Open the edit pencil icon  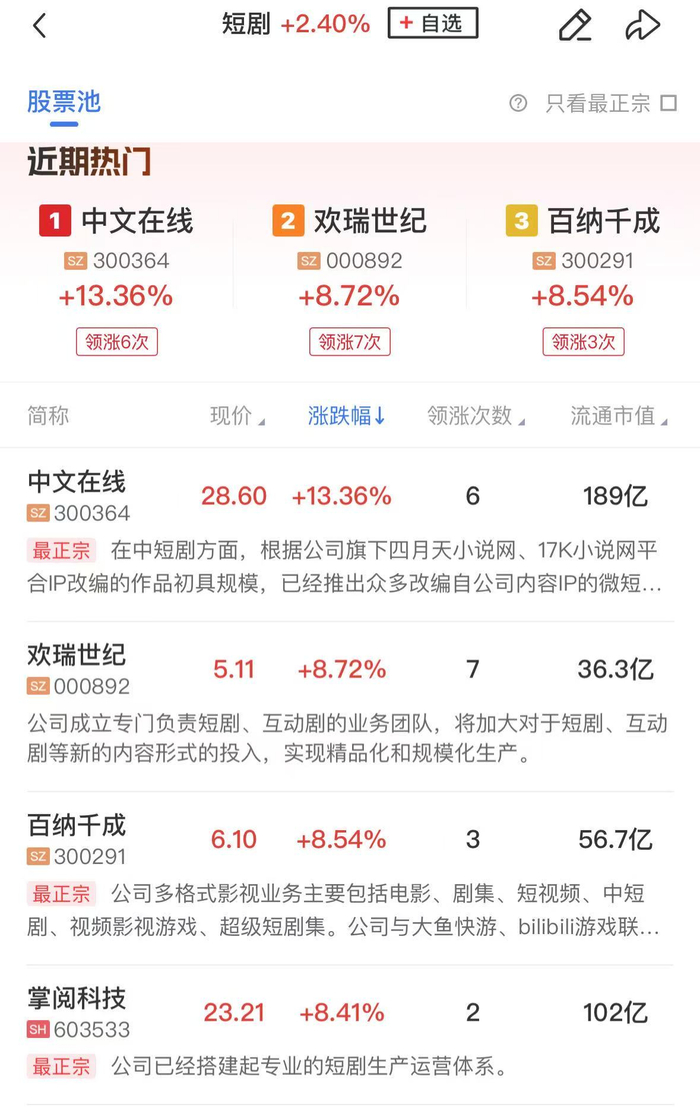tap(575, 26)
